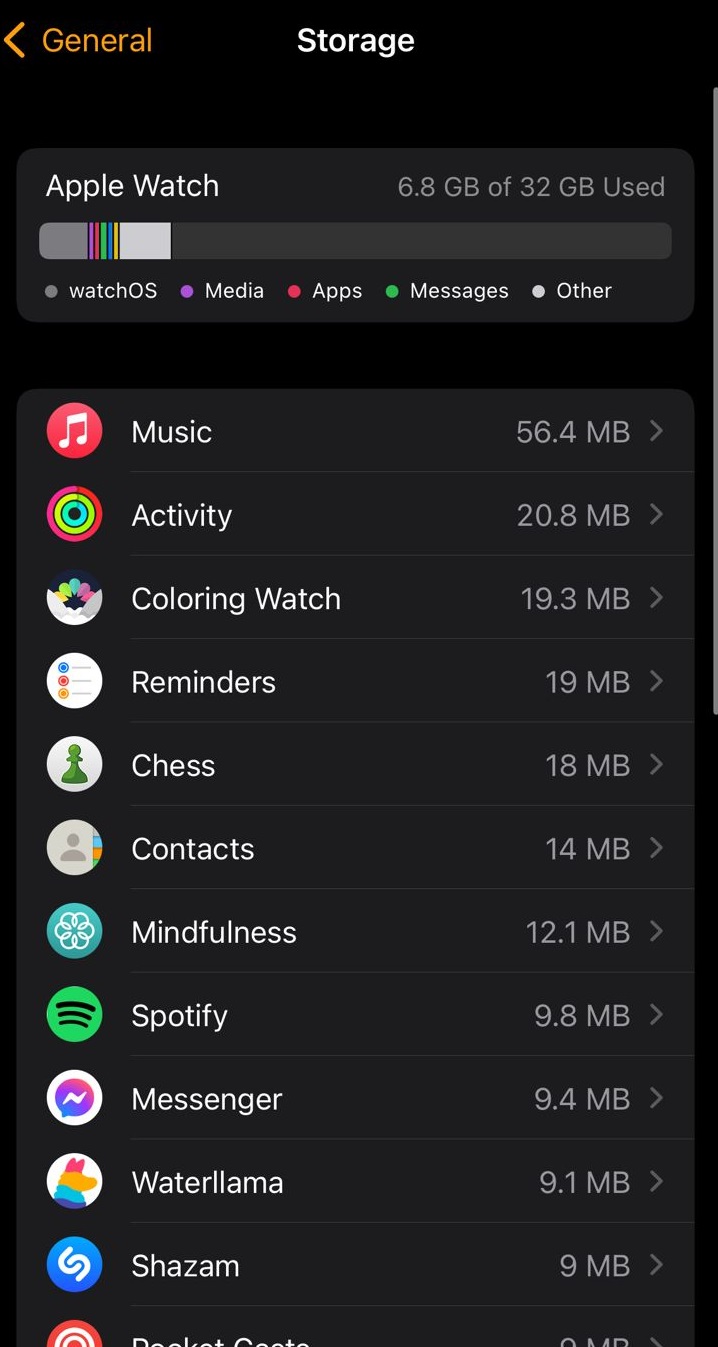This screenshot has height=1347, width=718.
Task: Check Shazam storage details
Action: click(355, 1266)
